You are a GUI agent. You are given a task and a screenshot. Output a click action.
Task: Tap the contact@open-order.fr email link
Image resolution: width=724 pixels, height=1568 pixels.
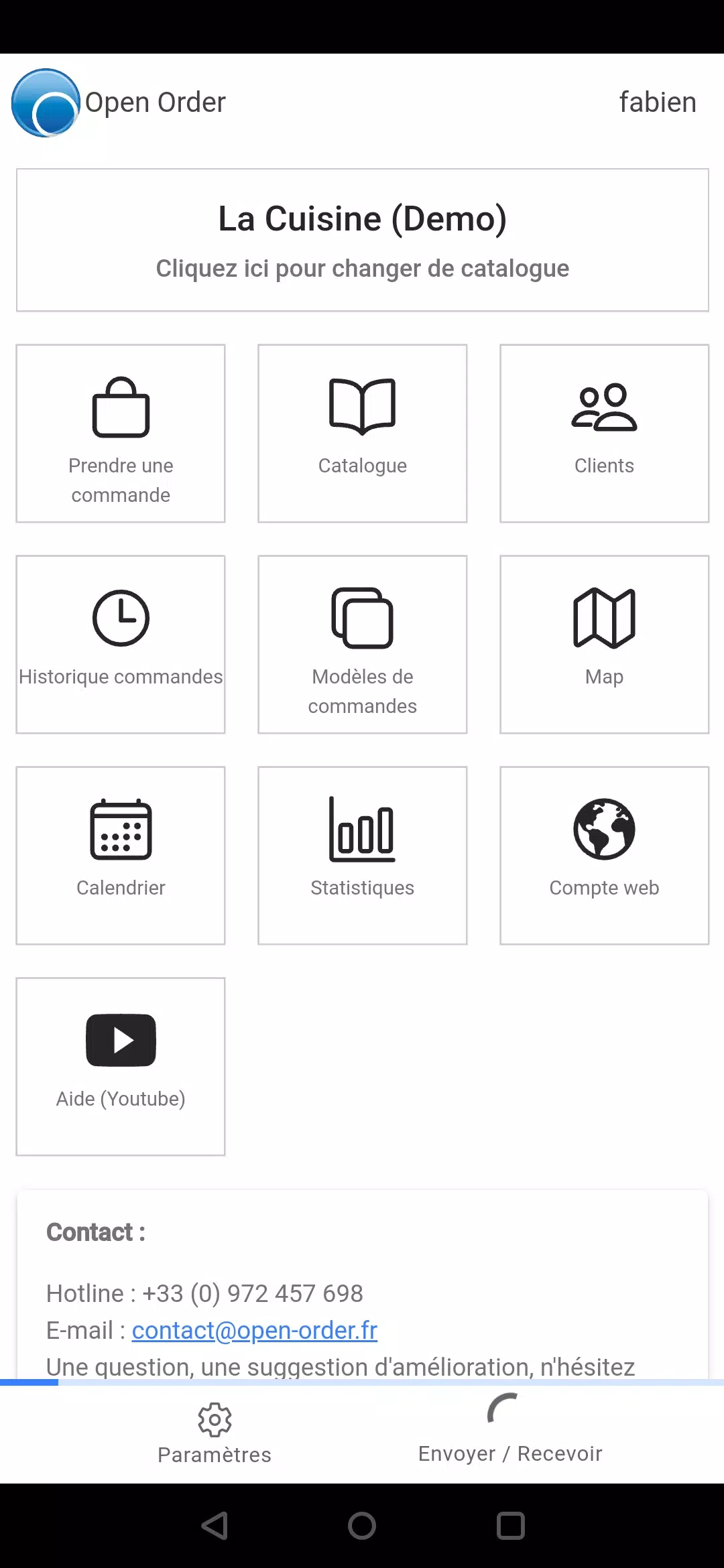(x=255, y=1330)
